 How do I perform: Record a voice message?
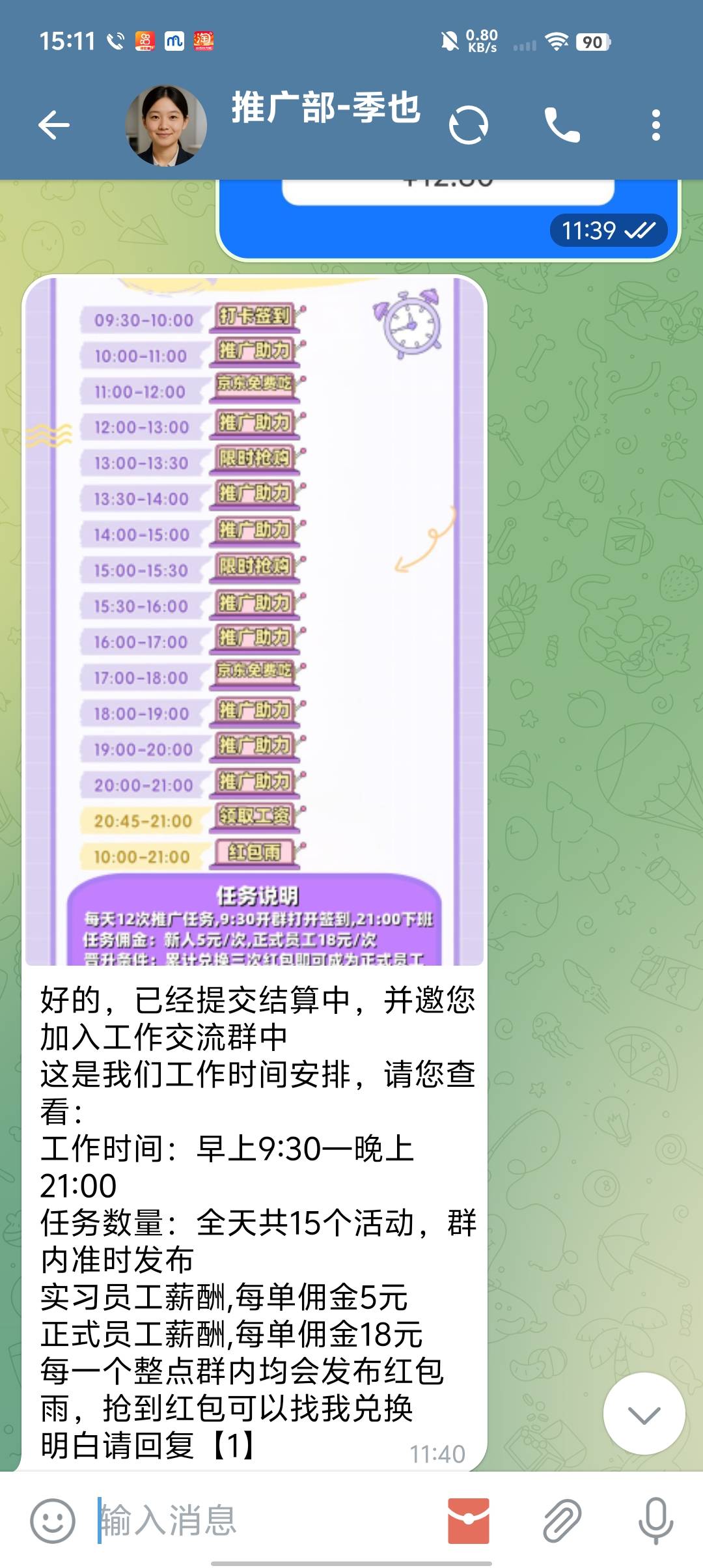pyautogui.click(x=655, y=1520)
